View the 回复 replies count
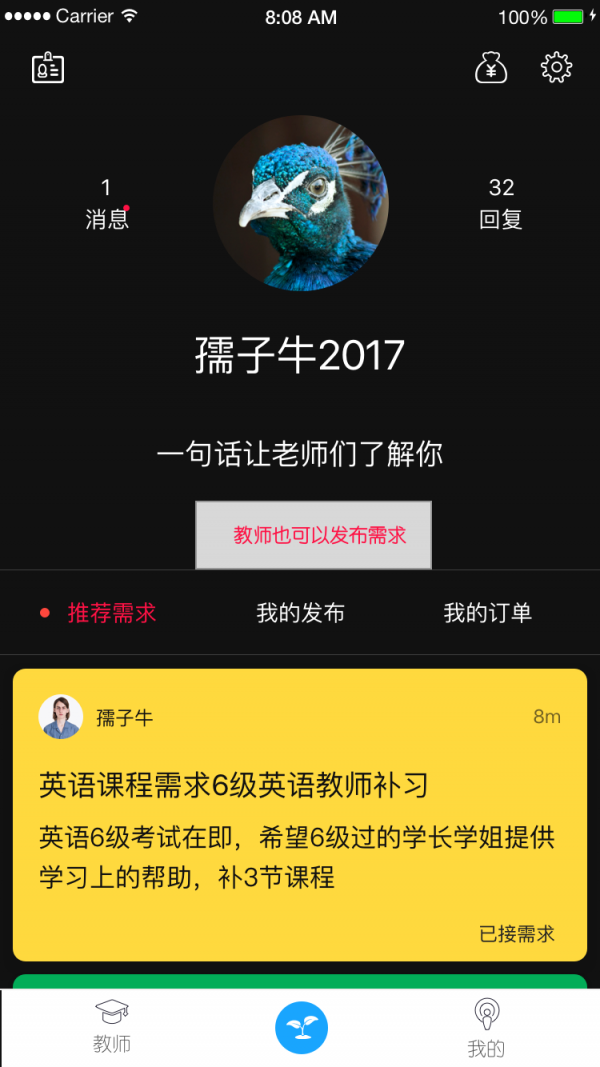The height and width of the screenshot is (1067, 600). click(x=501, y=204)
